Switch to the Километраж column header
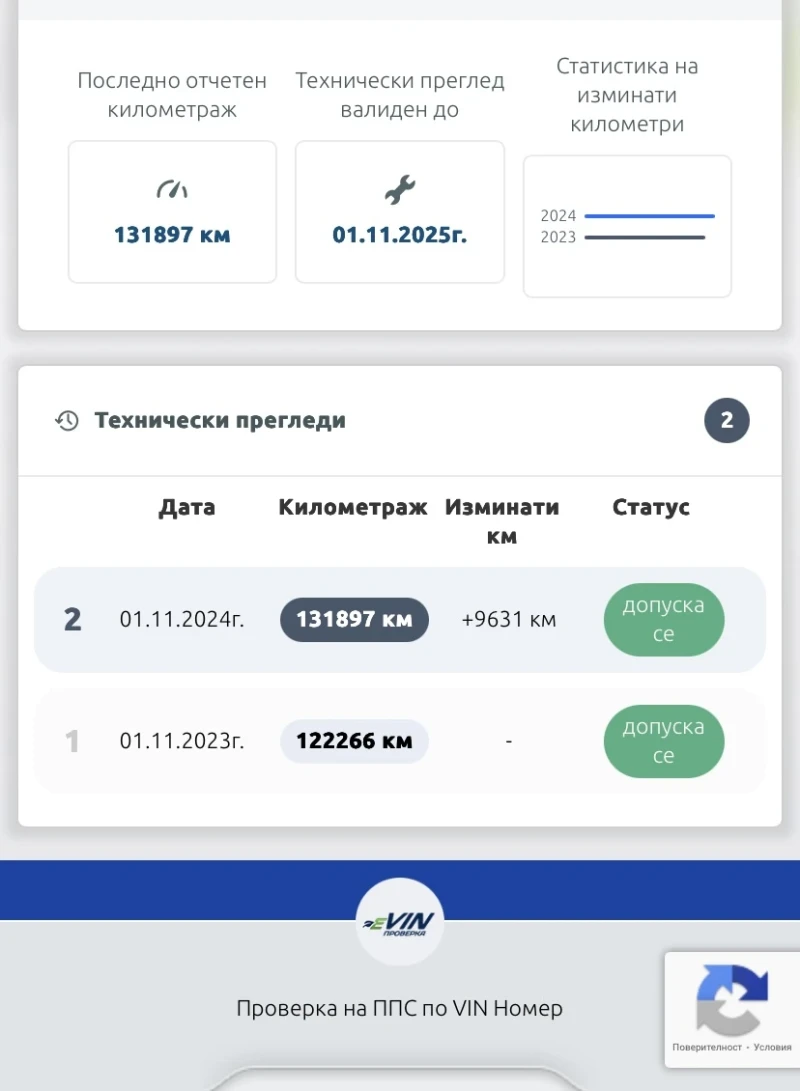800x1091 pixels. tap(355, 507)
